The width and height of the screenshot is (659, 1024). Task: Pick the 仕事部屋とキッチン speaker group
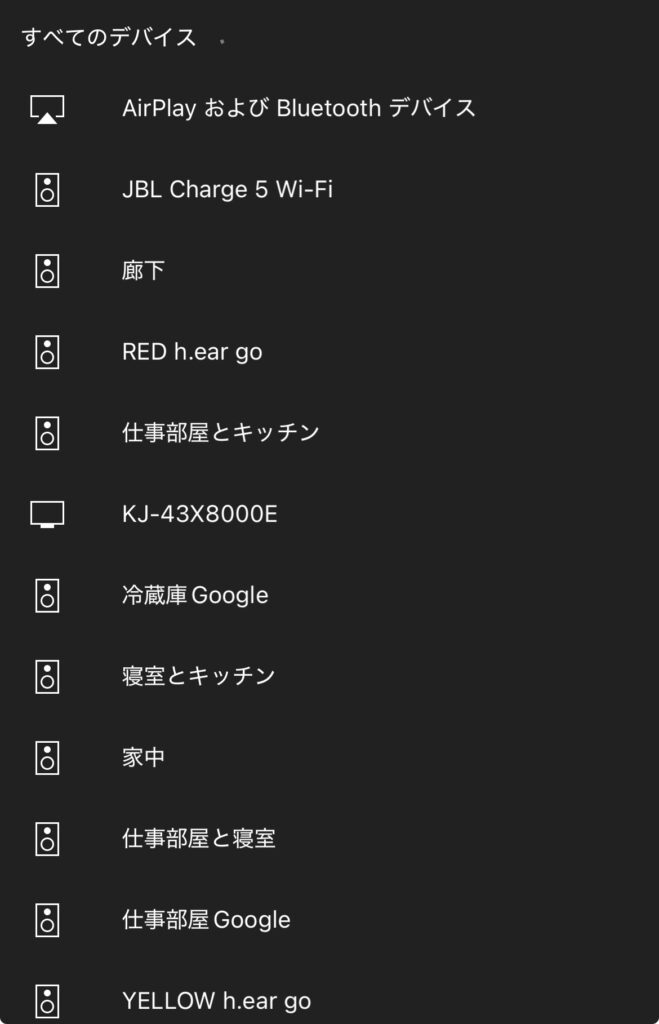point(220,433)
